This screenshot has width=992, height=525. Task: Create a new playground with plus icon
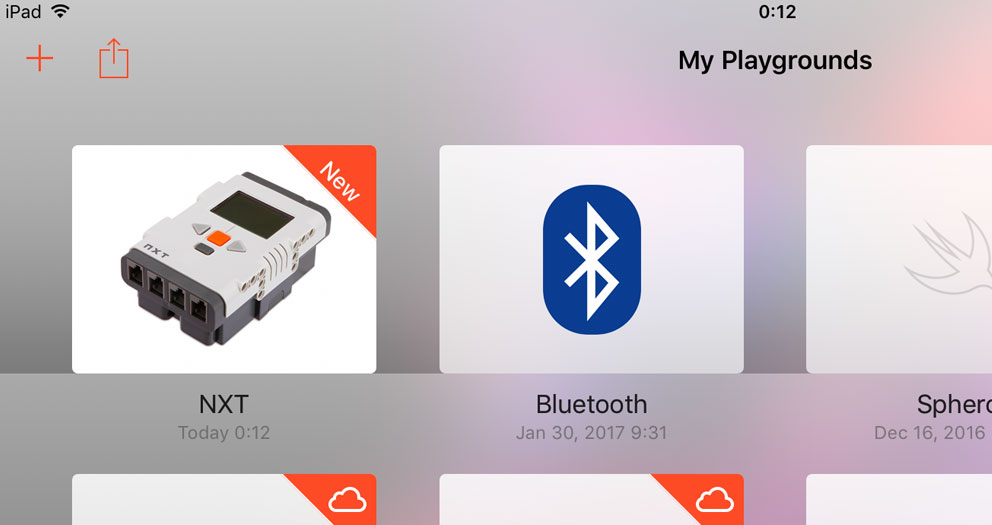click(40, 59)
